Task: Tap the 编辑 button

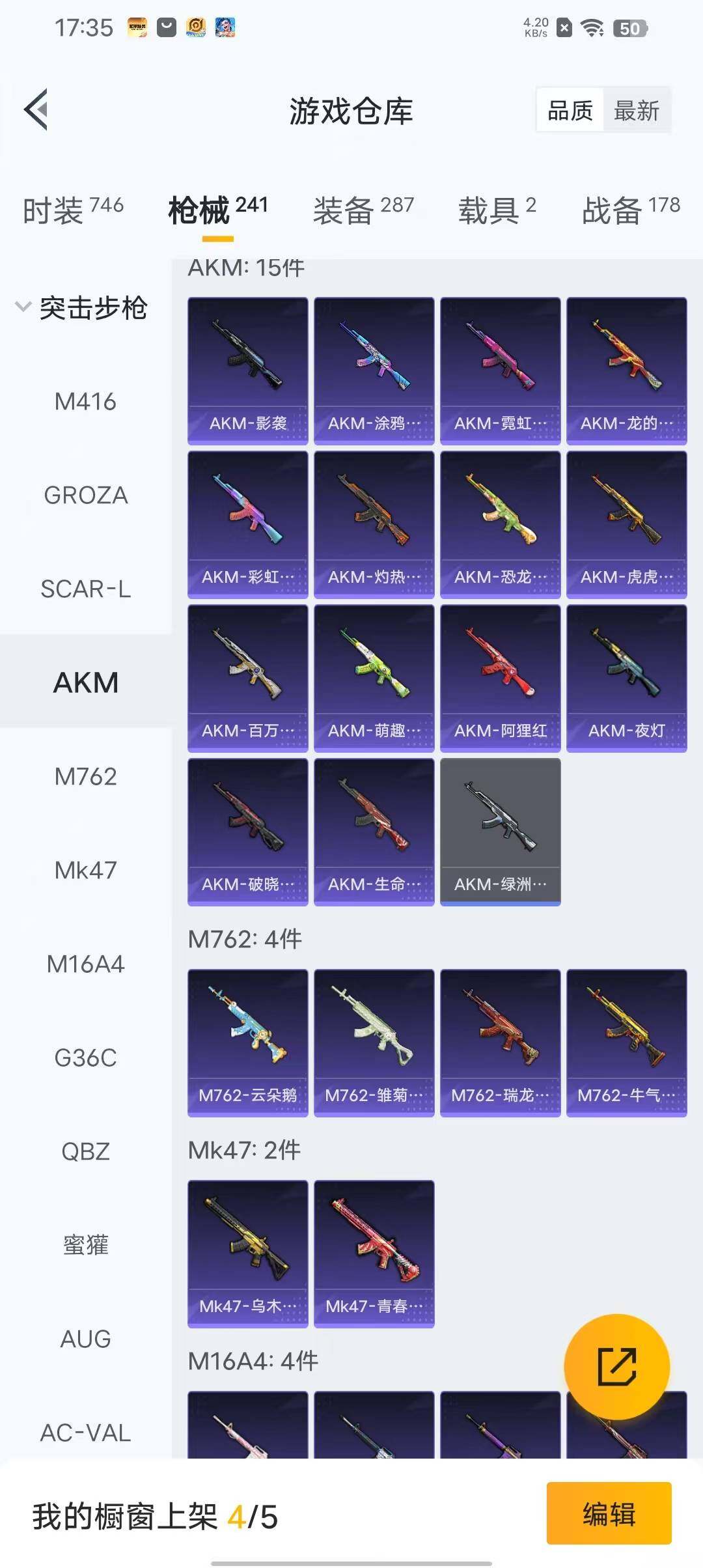Action: [609, 1513]
